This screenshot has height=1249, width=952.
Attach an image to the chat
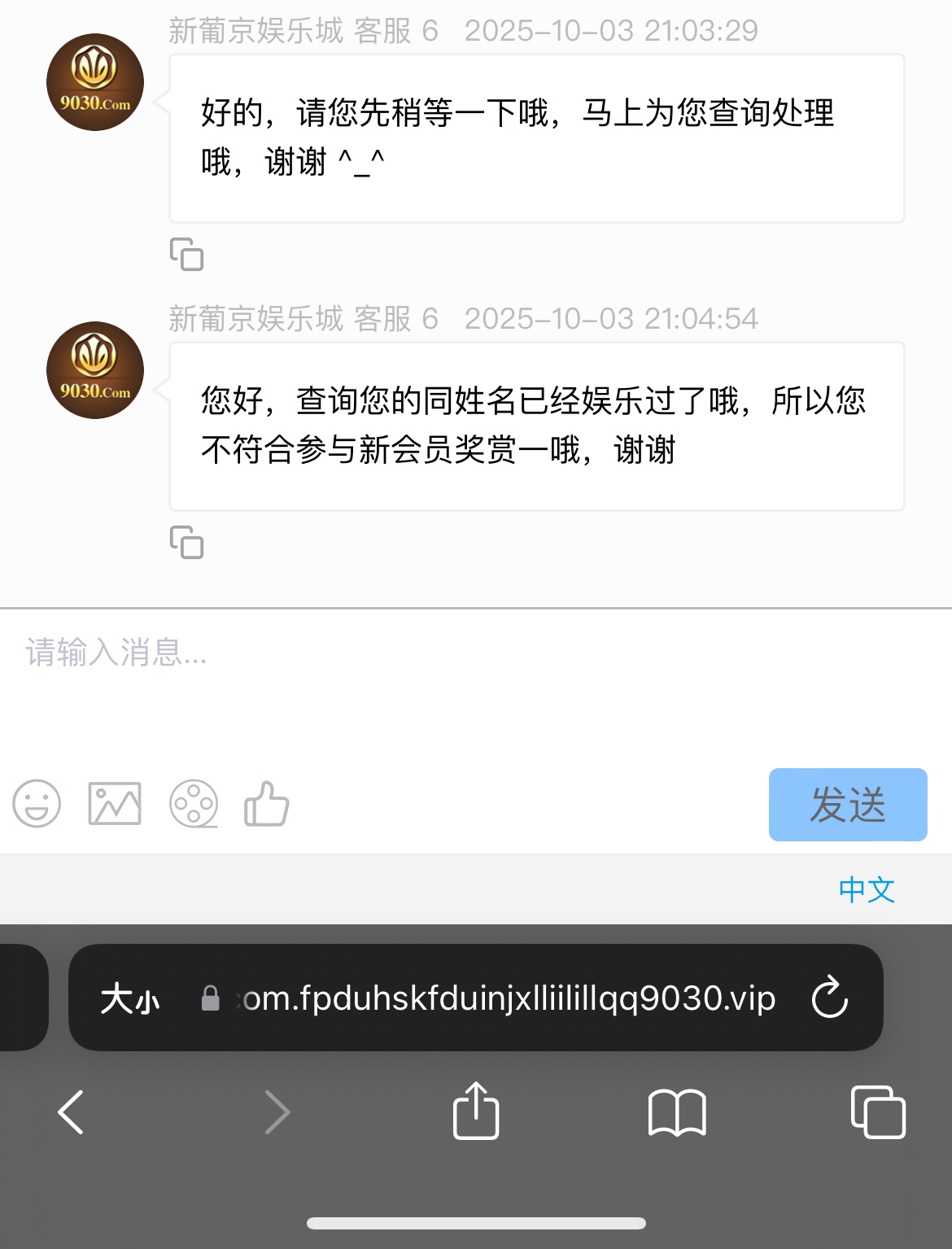coord(115,804)
